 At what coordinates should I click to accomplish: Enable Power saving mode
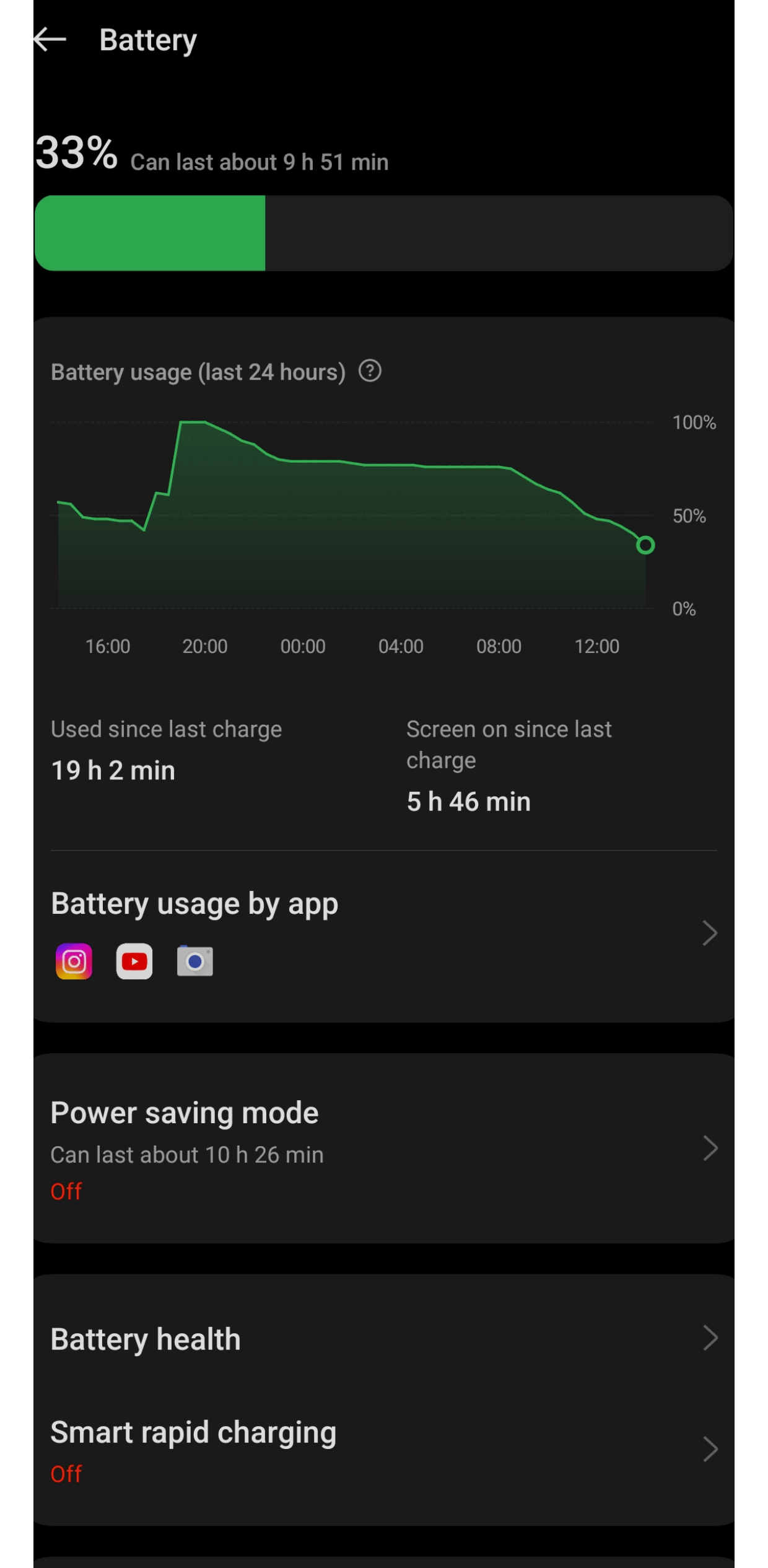384,1149
